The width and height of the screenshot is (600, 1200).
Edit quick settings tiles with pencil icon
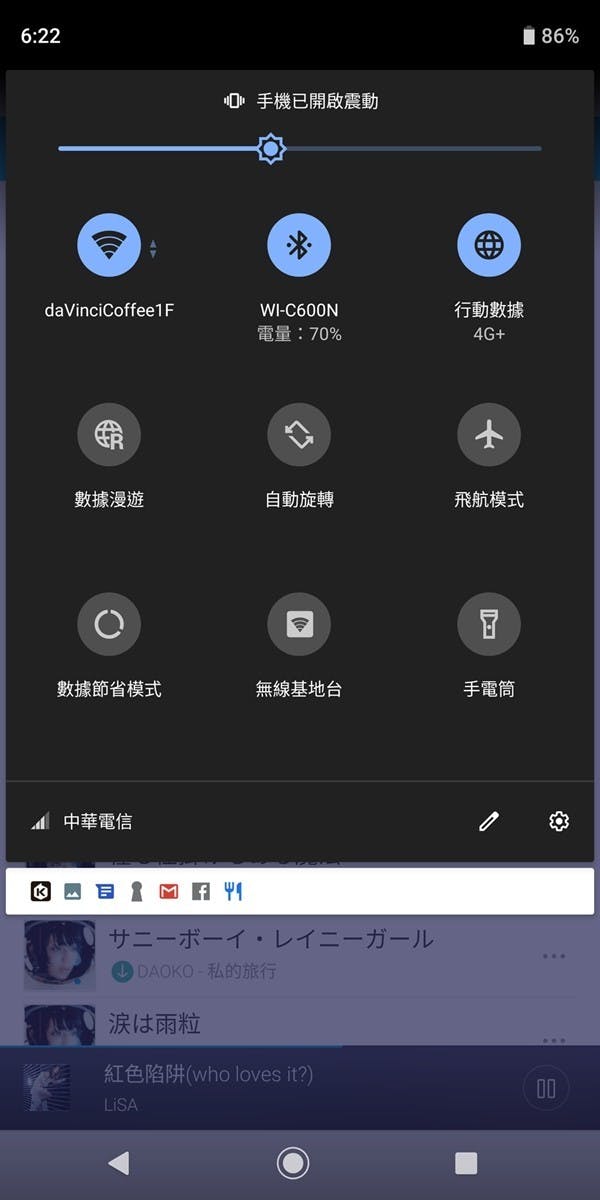tap(488, 821)
